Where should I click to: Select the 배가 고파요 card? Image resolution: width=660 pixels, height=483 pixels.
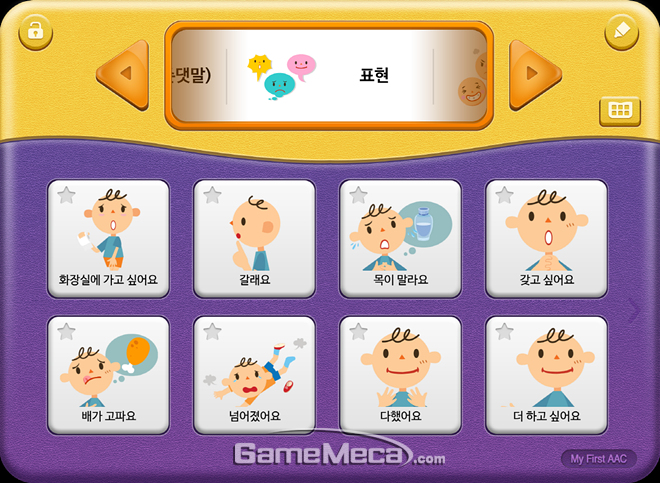(x=108, y=376)
